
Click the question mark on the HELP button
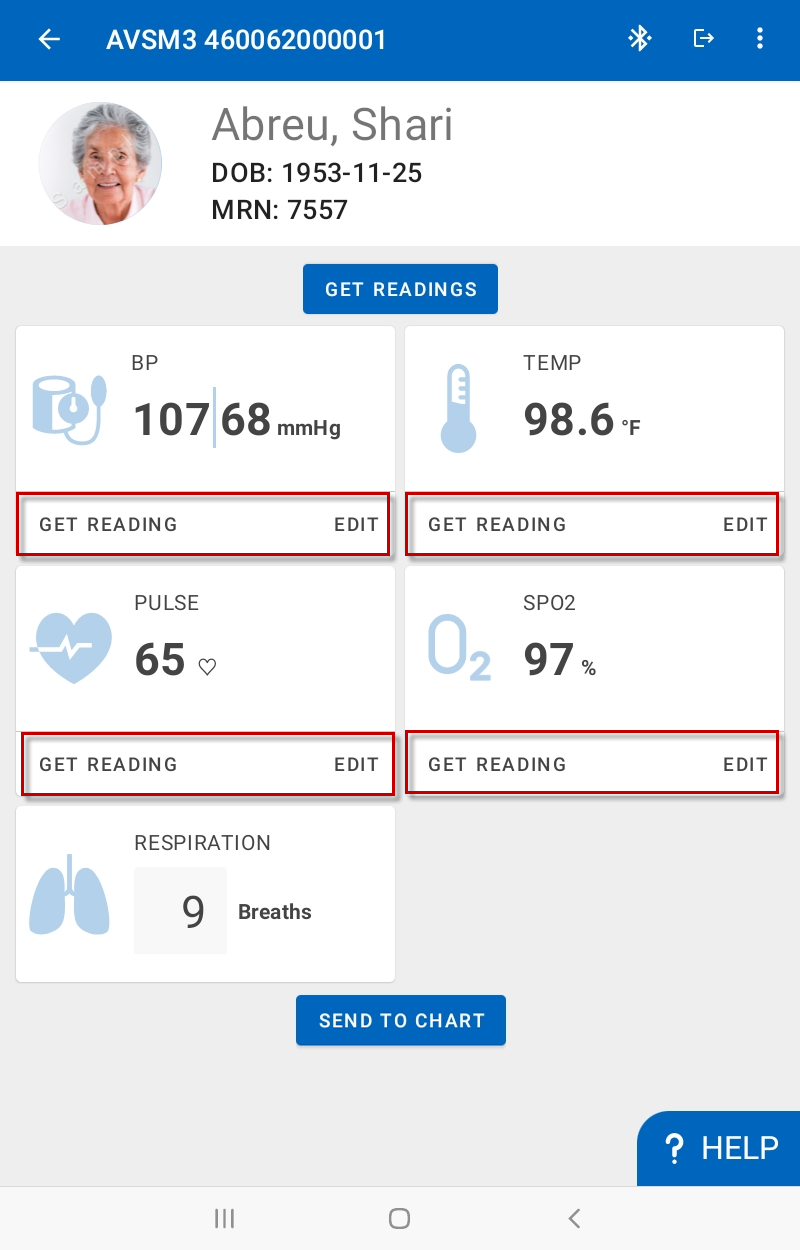click(676, 1148)
